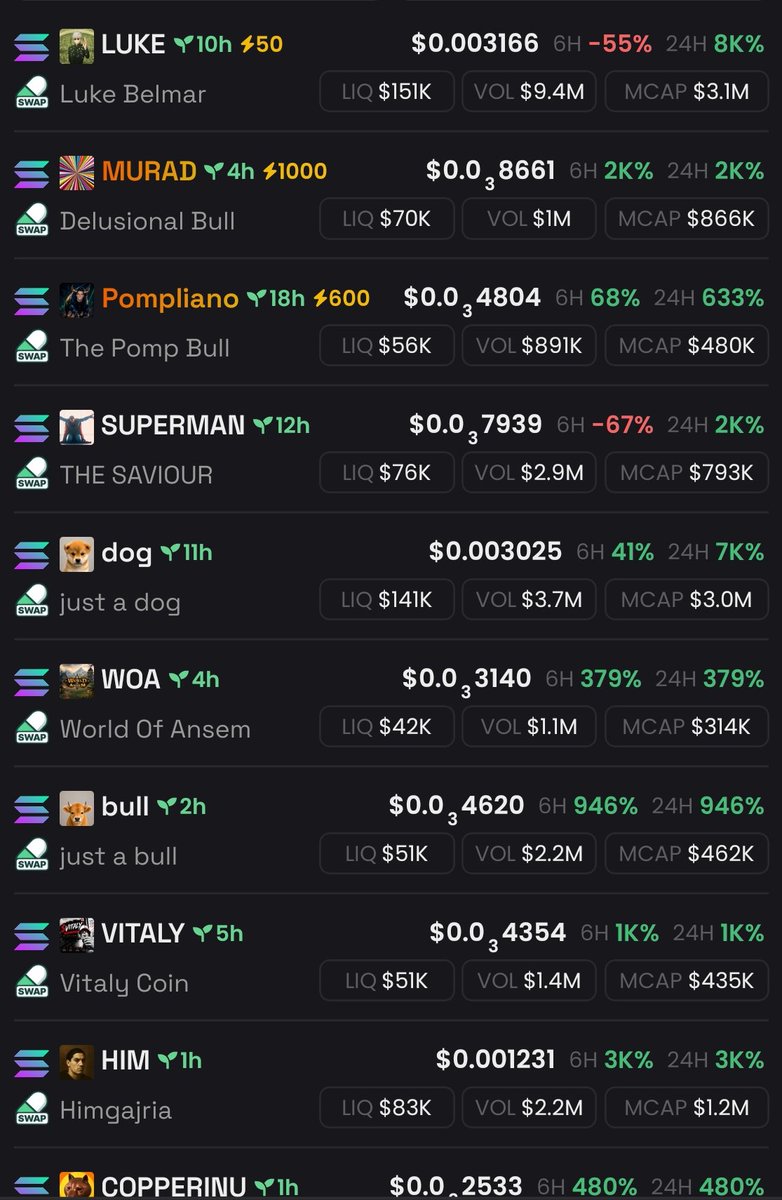Open the SUPERMAN token listing

pos(391,449)
